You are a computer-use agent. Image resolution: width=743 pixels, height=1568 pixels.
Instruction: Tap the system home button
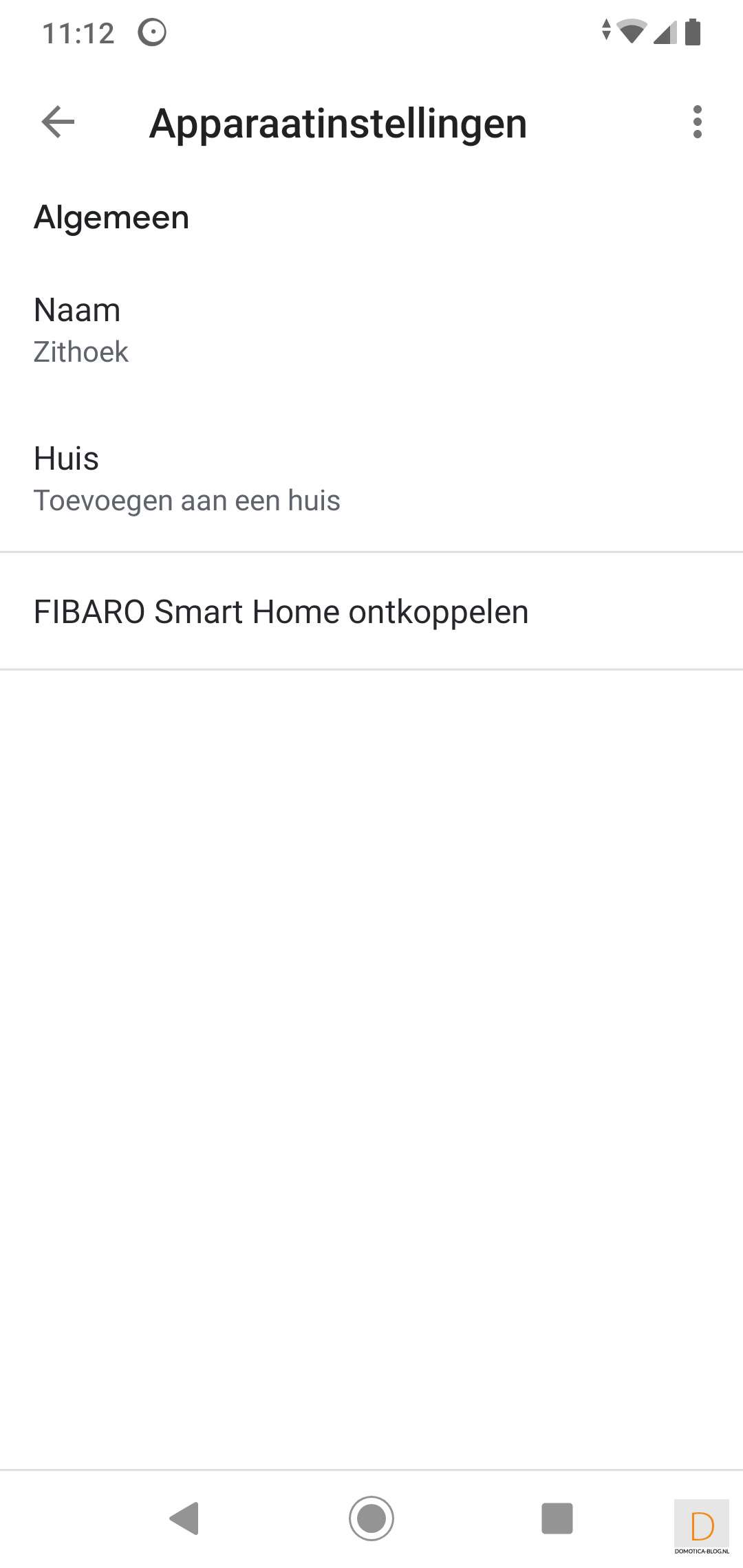coord(371,1518)
